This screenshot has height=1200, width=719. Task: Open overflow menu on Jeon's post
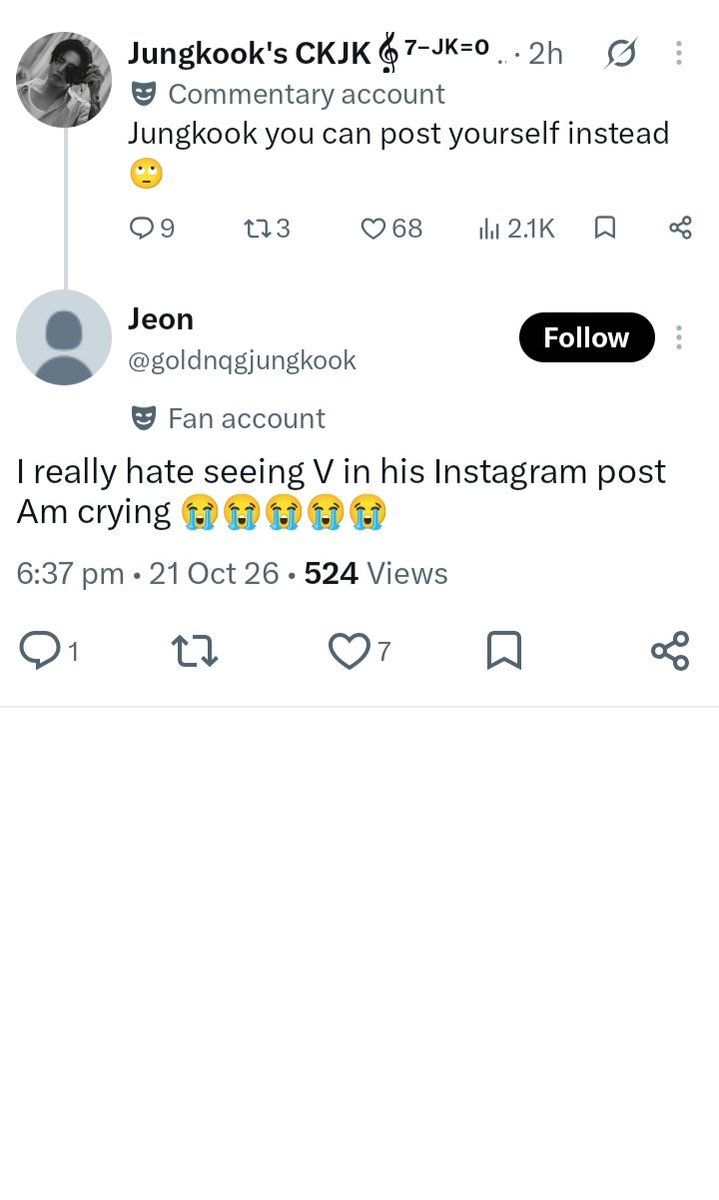tap(679, 338)
